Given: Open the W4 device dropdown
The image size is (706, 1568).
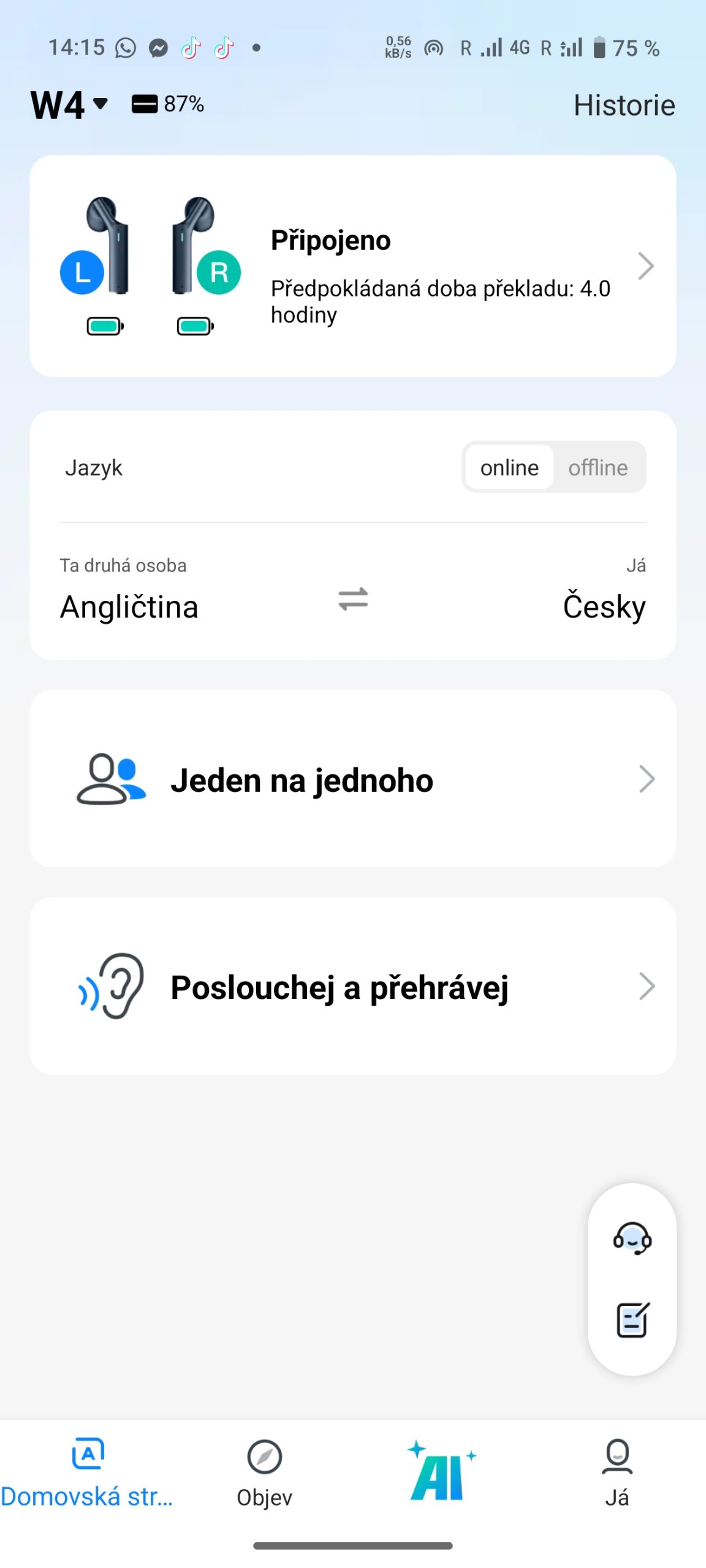Looking at the screenshot, I should 69,105.
